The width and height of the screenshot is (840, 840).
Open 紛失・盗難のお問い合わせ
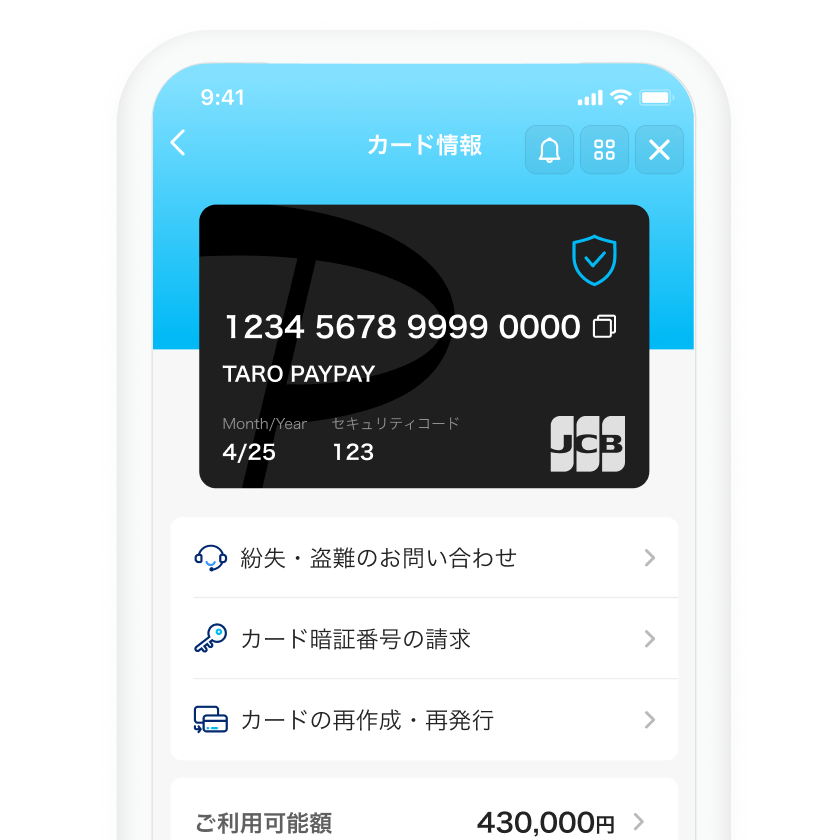pyautogui.click(x=424, y=558)
